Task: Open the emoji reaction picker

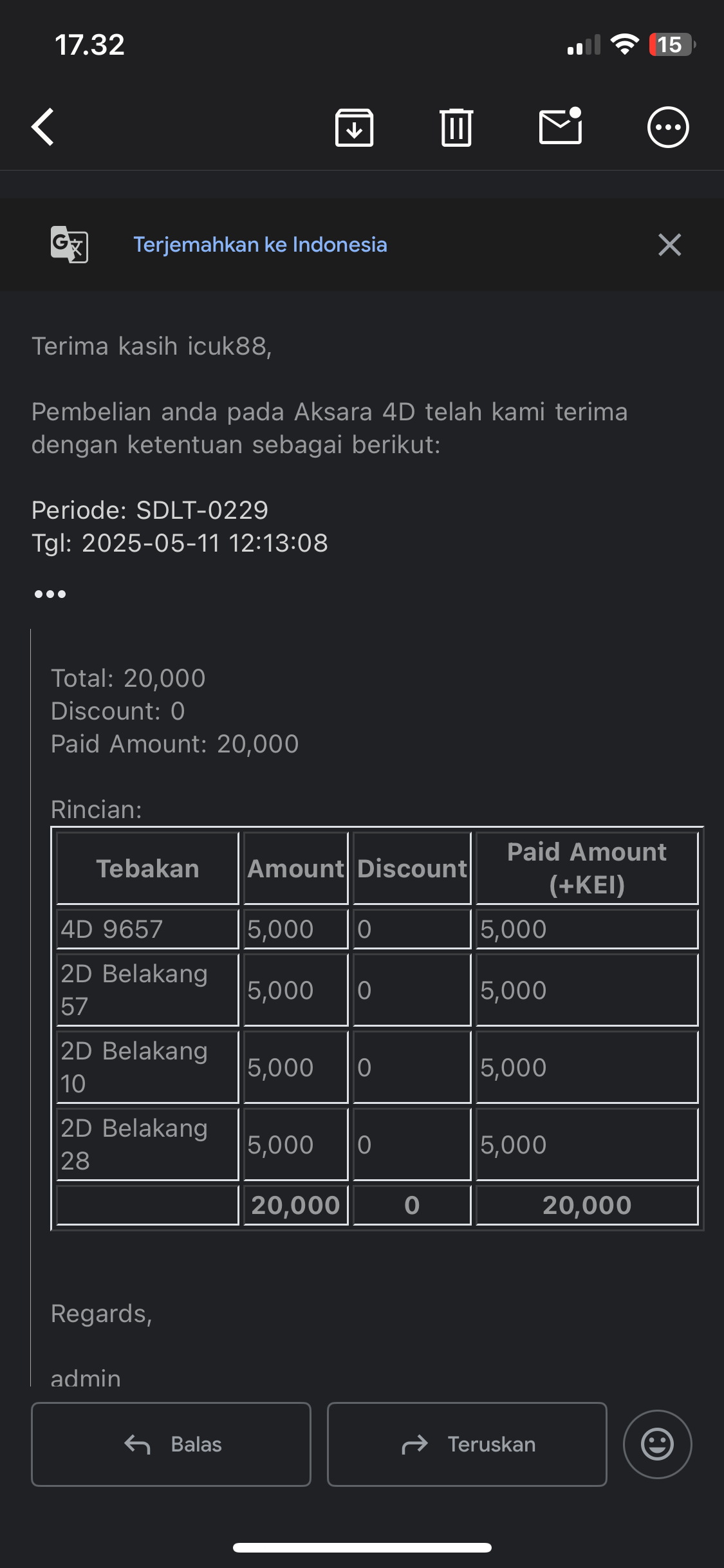Action: (x=657, y=1444)
